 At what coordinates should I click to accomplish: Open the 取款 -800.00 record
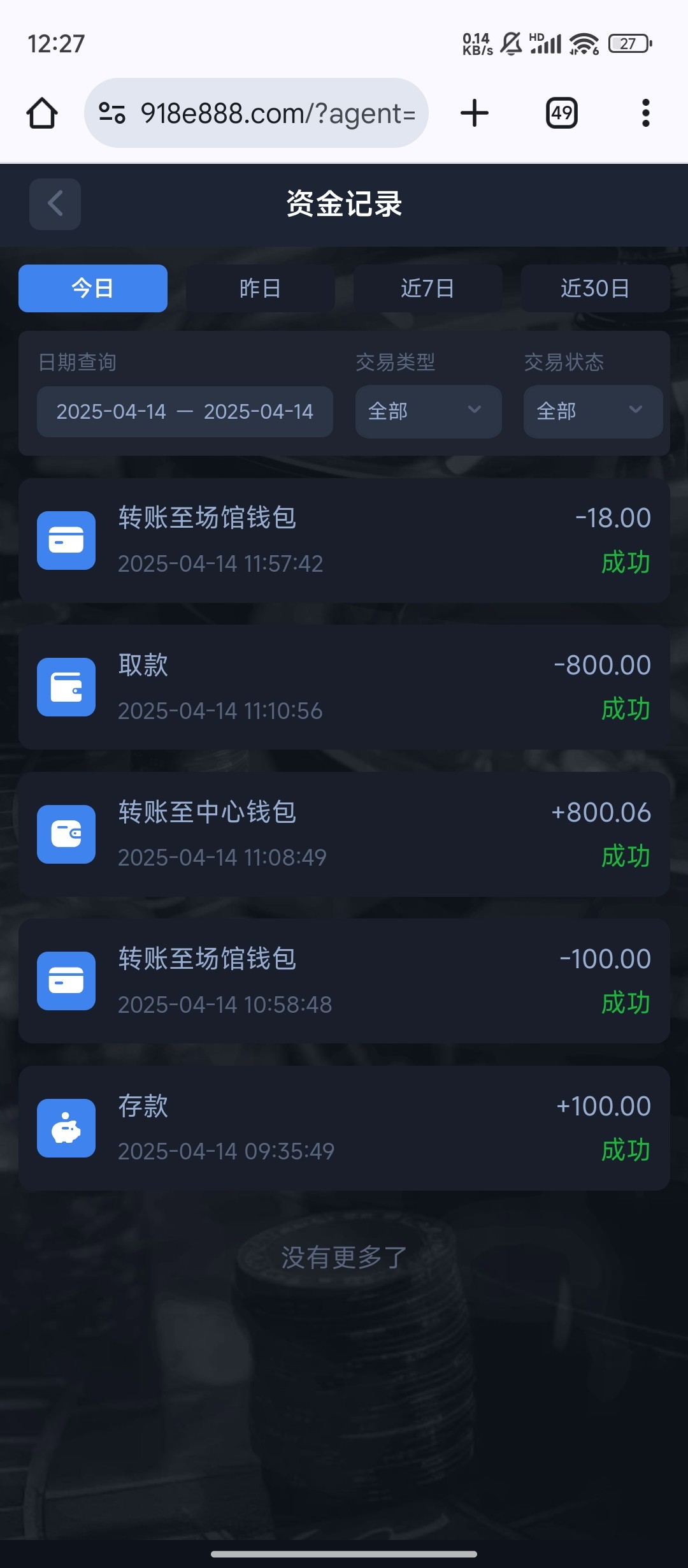pos(344,687)
